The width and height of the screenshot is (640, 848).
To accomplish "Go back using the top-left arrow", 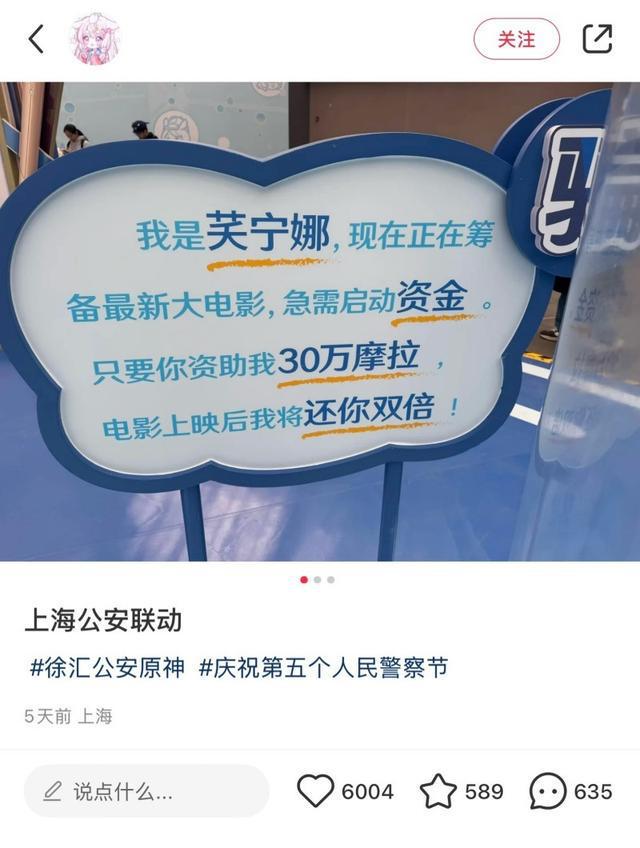I will click(x=36, y=39).
